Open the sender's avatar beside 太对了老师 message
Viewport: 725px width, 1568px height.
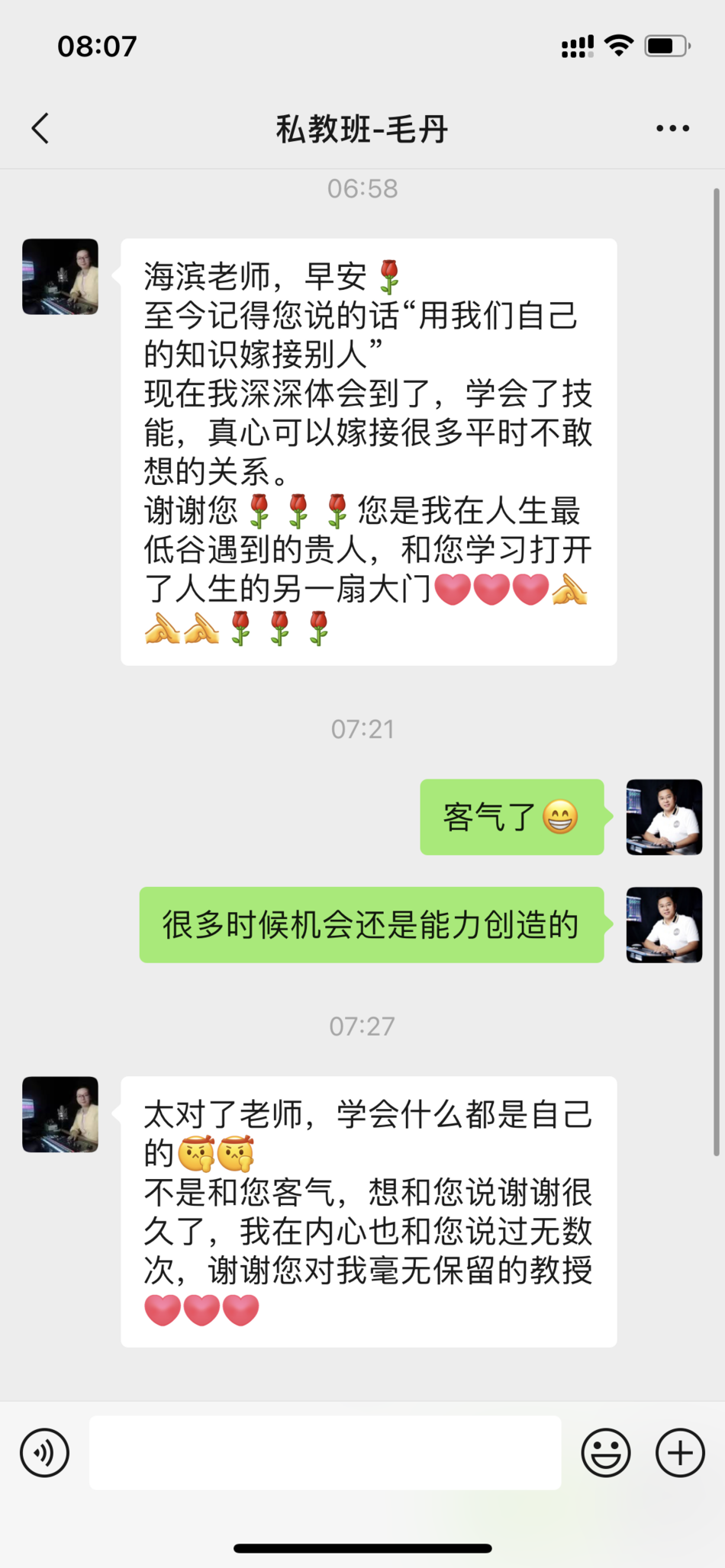(60, 1113)
